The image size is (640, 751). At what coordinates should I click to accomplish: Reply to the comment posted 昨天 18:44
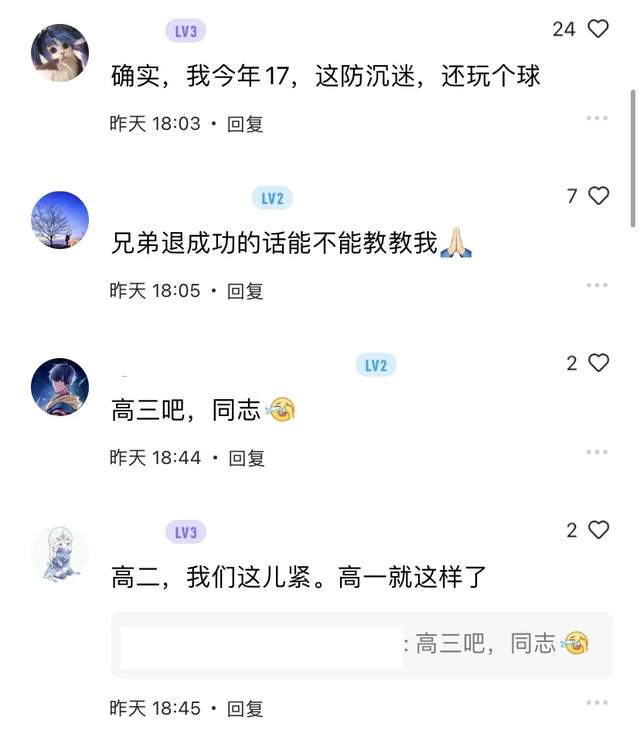(245, 458)
